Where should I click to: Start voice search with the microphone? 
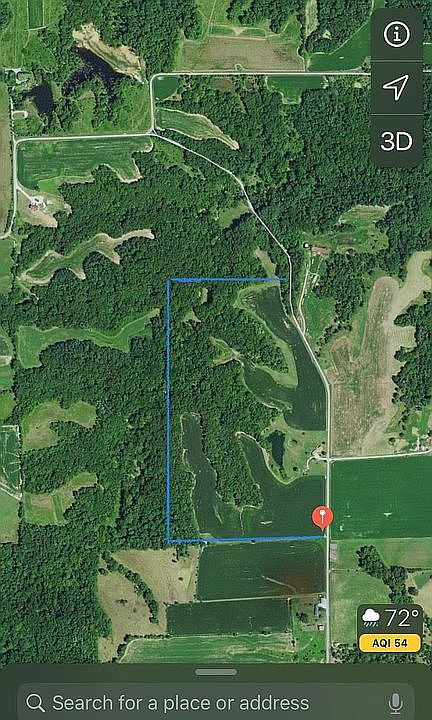[395, 703]
